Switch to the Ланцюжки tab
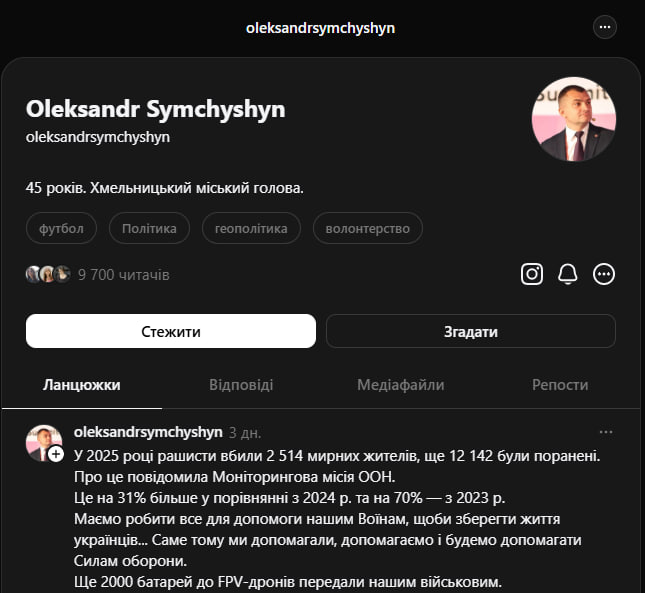The height and width of the screenshot is (593, 645). click(82, 384)
